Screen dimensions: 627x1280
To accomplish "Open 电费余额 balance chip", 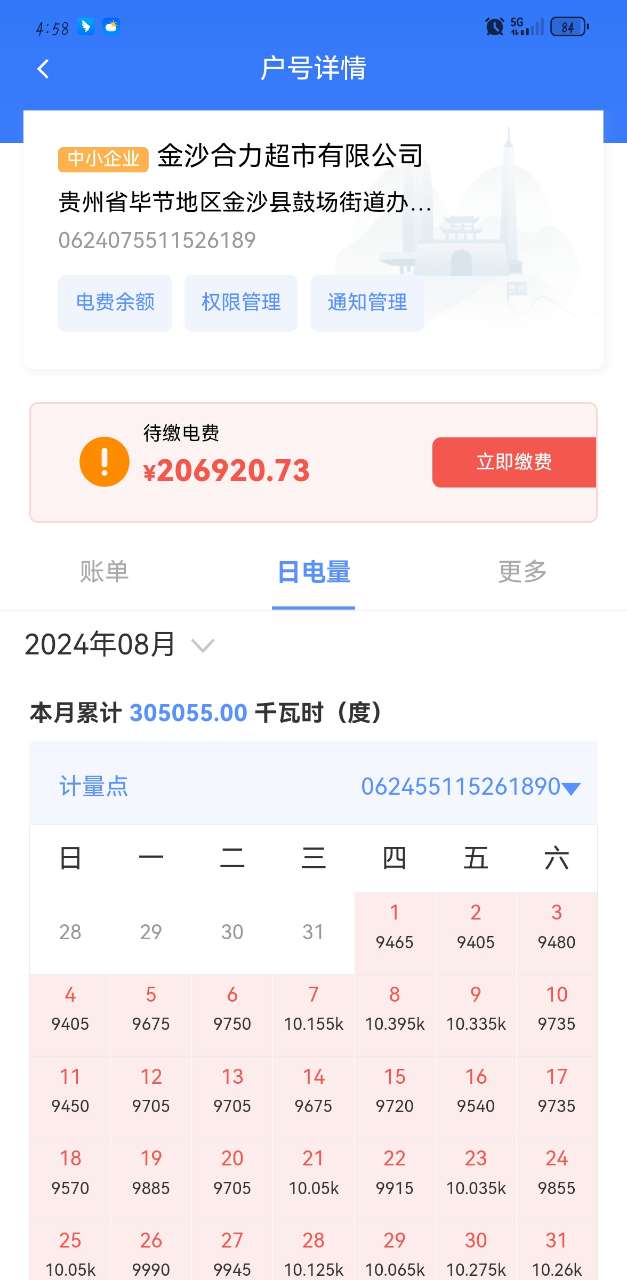I will point(115,302).
